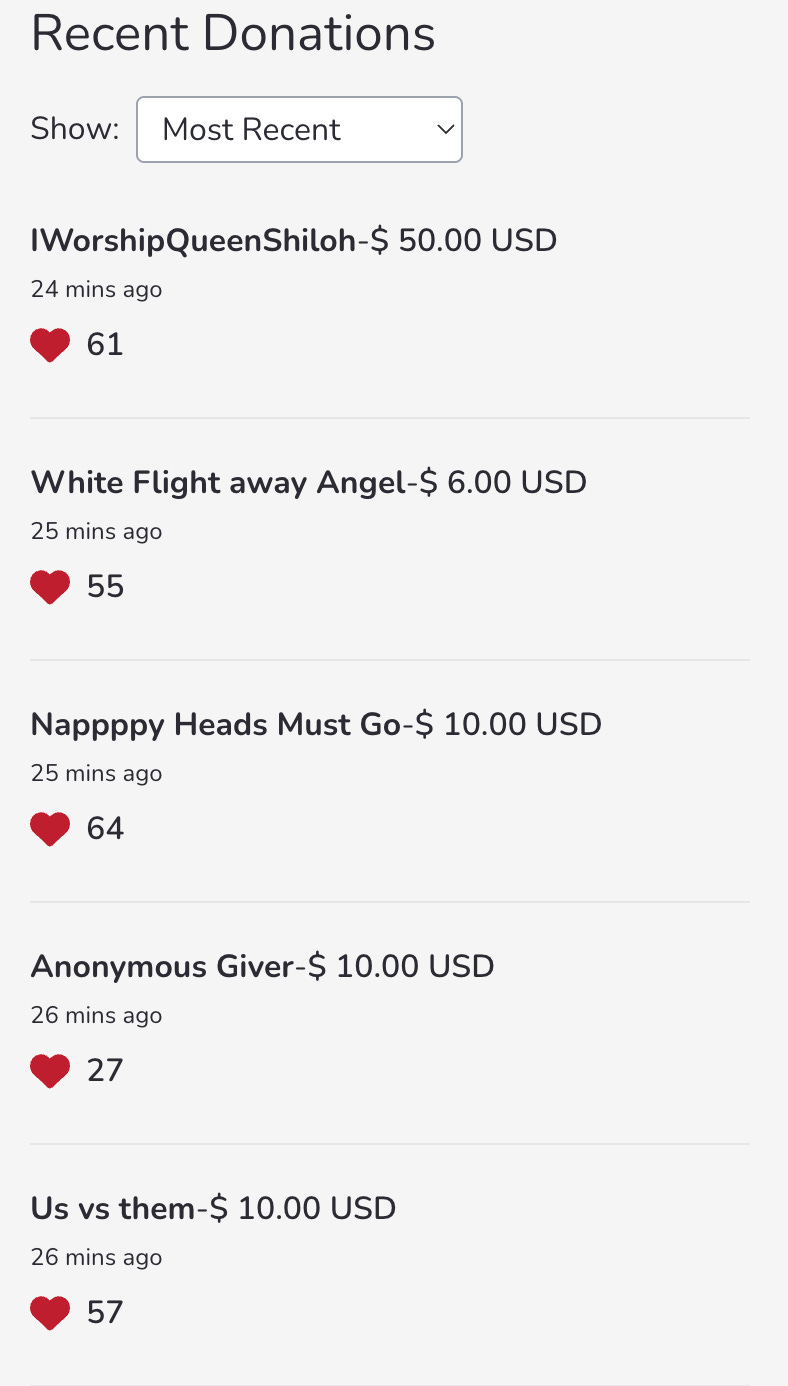Like the IWorshipQueenShiloh donation
The height and width of the screenshot is (1386, 788).
point(50,345)
